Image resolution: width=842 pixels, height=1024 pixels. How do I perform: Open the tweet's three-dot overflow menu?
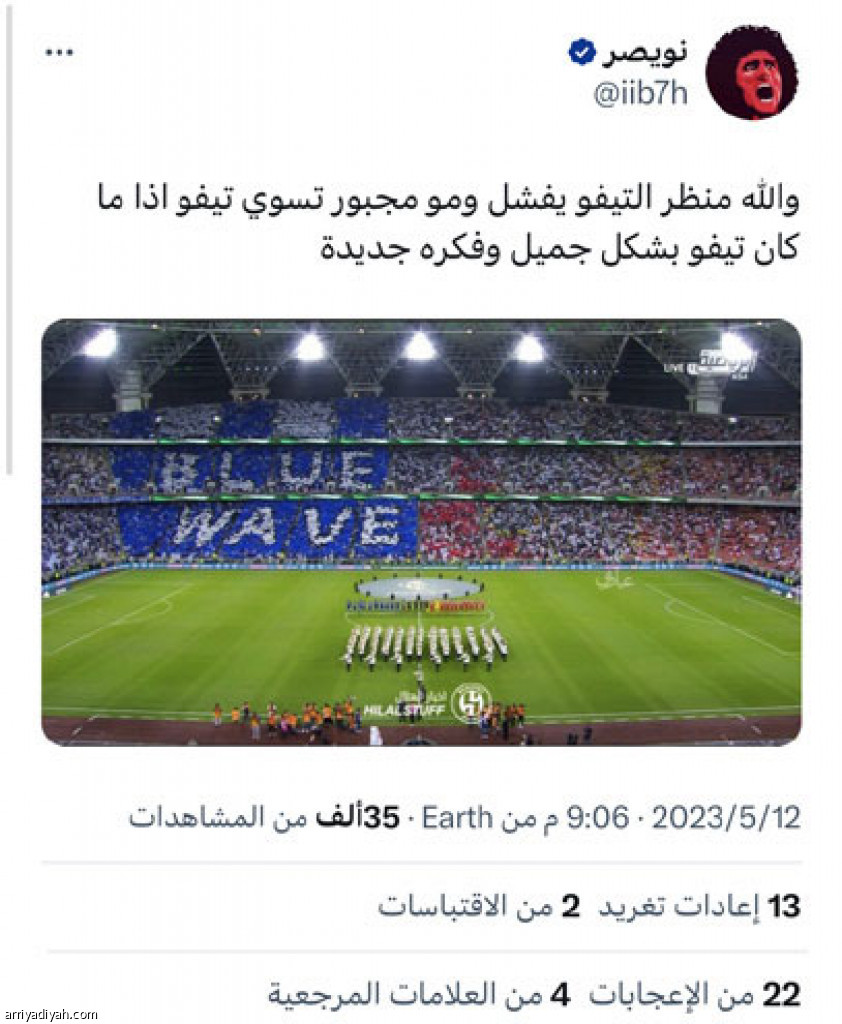click(59, 53)
